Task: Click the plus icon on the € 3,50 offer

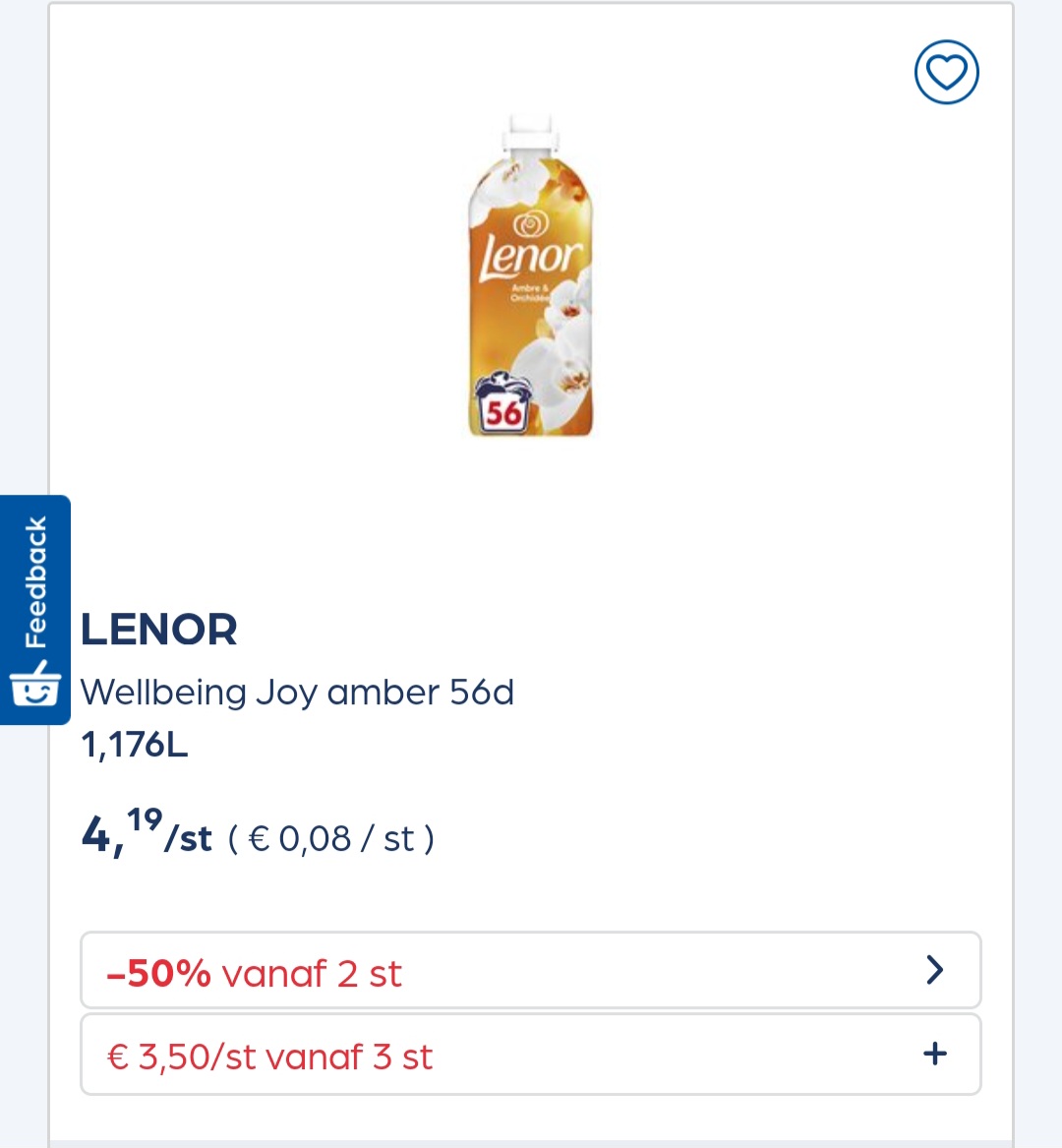Action: (931, 1053)
